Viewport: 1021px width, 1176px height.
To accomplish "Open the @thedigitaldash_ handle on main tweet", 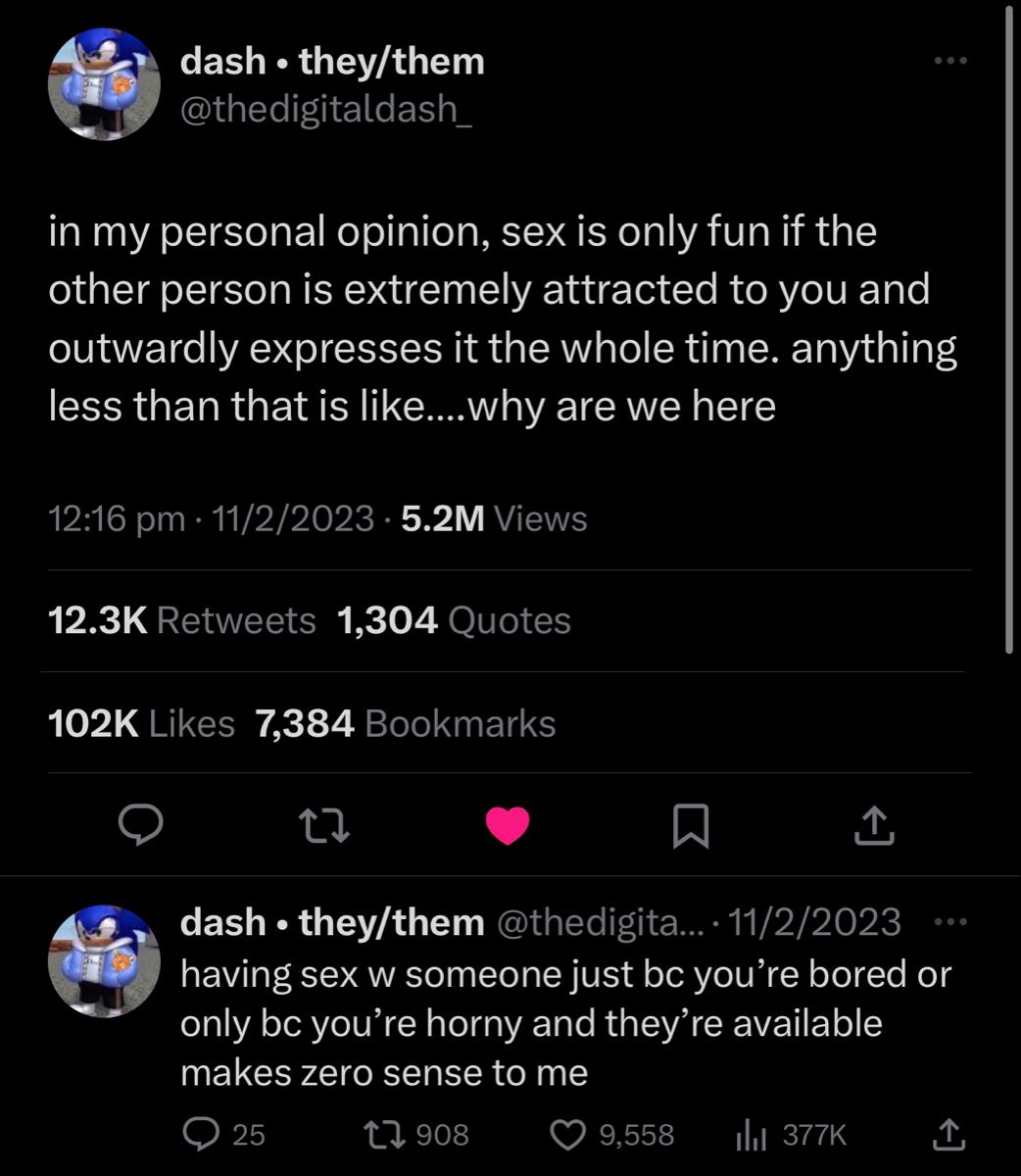I will pyautogui.click(x=326, y=107).
